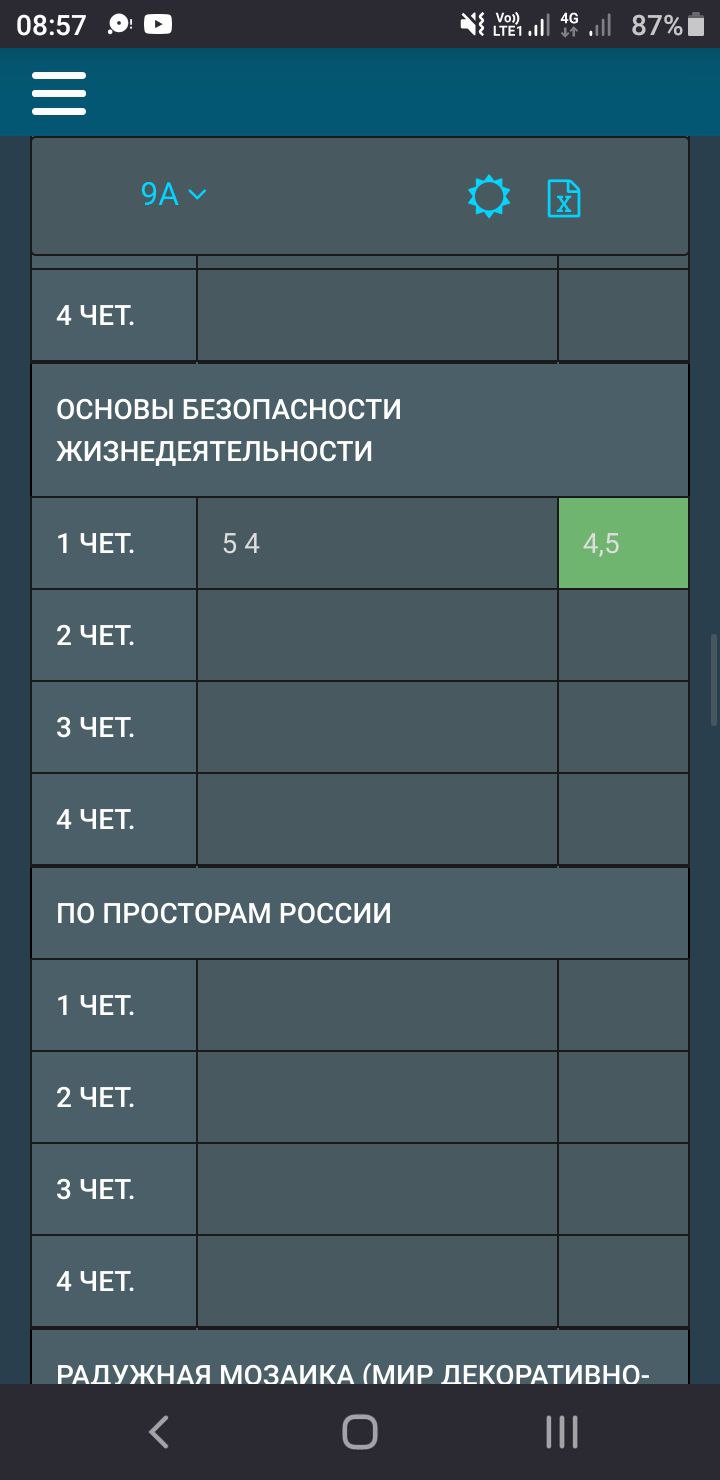
Task: Go back with the system back button
Action: pos(159,1432)
